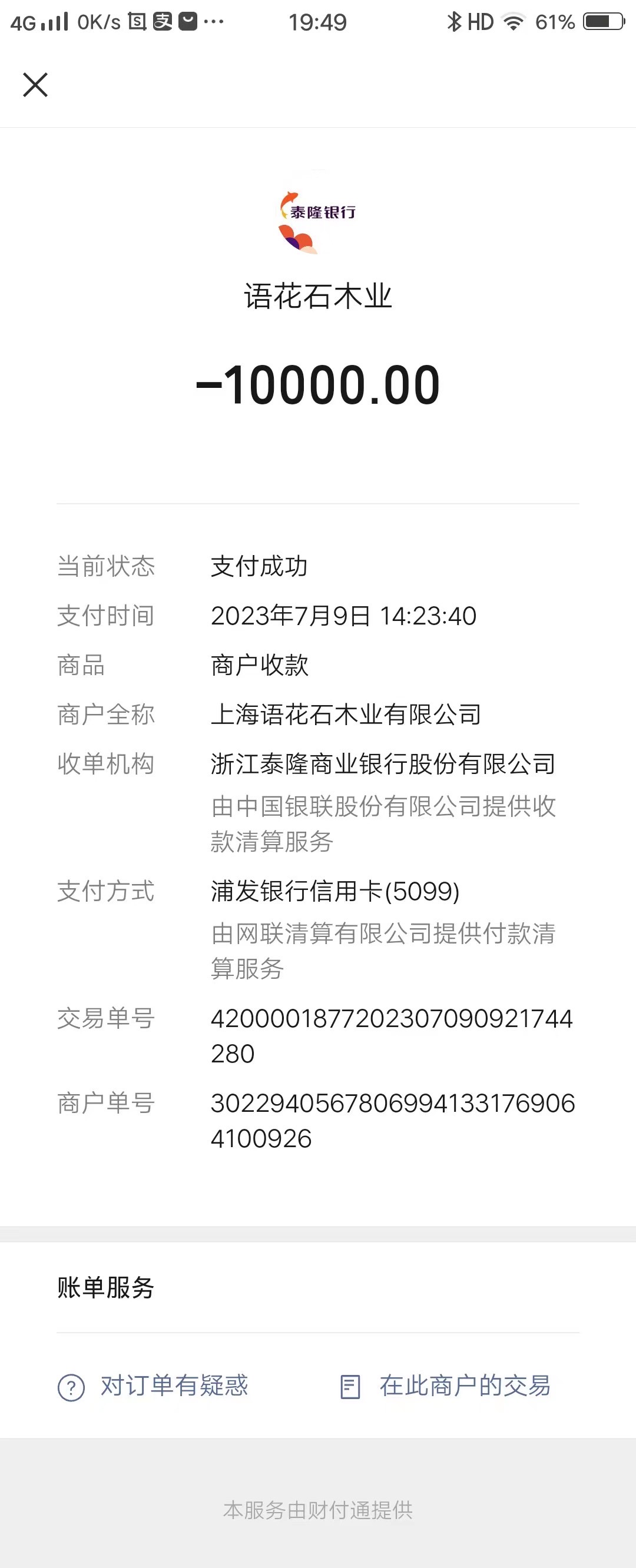
Task: Open 在此商户的交易 transaction history
Action: [x=445, y=1386]
